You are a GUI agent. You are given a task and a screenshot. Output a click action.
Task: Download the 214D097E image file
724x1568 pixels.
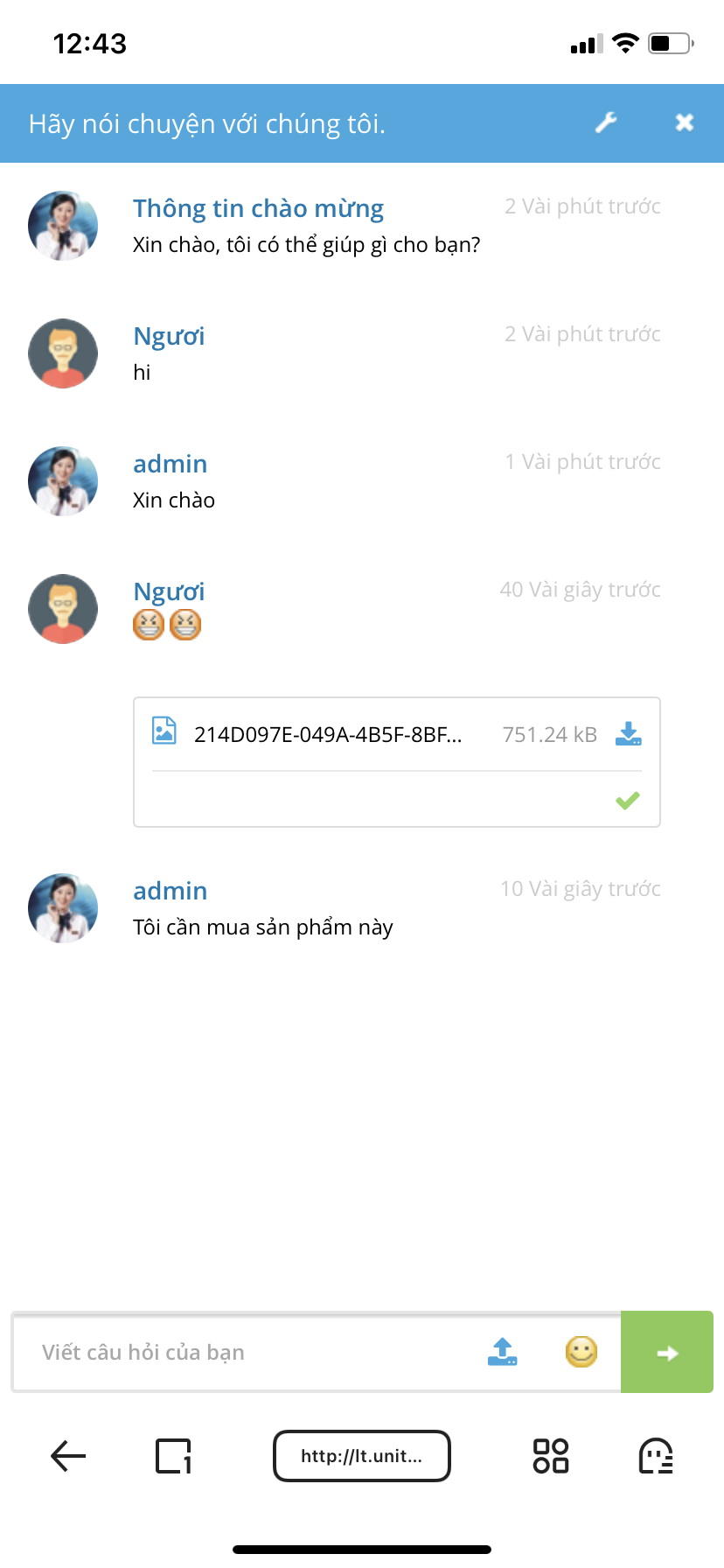tap(628, 733)
